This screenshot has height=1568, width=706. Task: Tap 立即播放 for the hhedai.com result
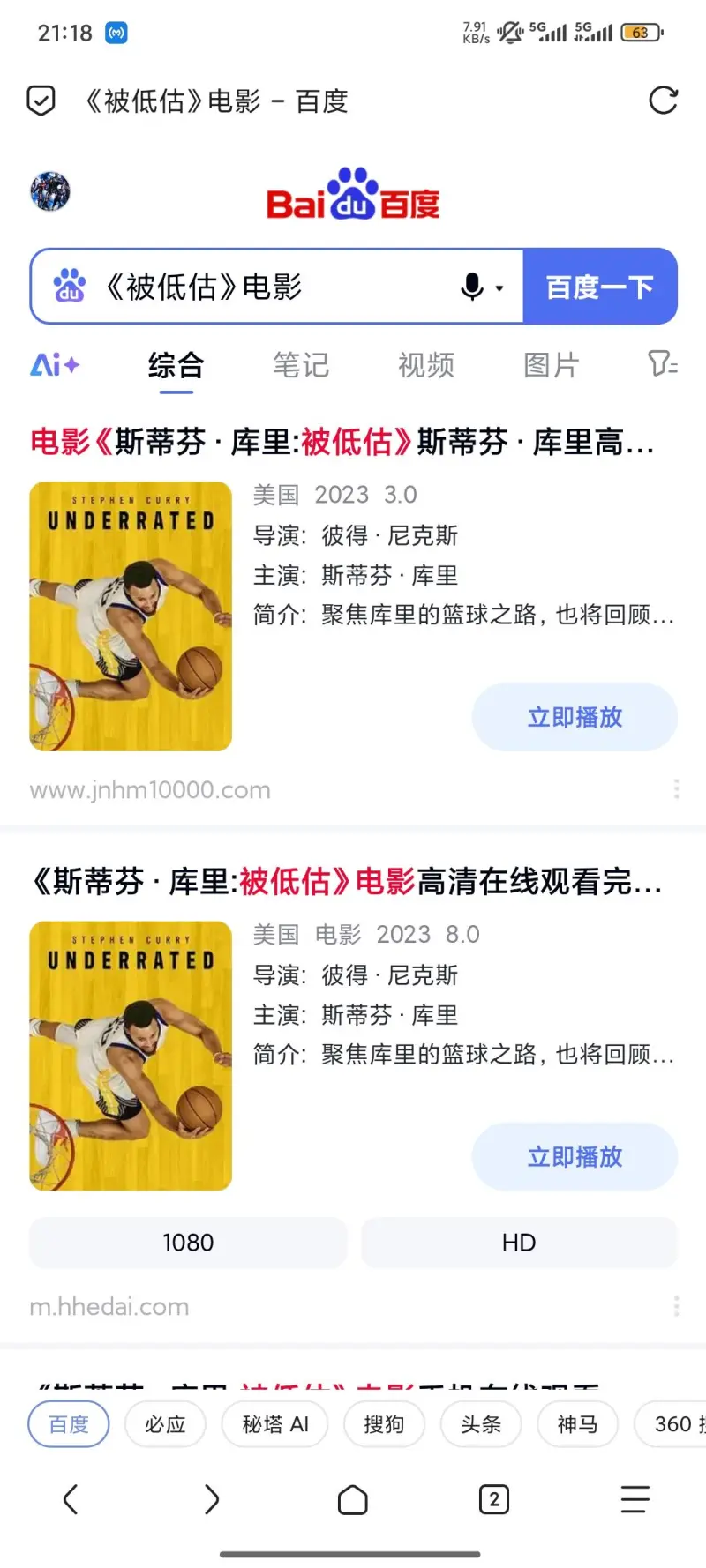point(575,1156)
